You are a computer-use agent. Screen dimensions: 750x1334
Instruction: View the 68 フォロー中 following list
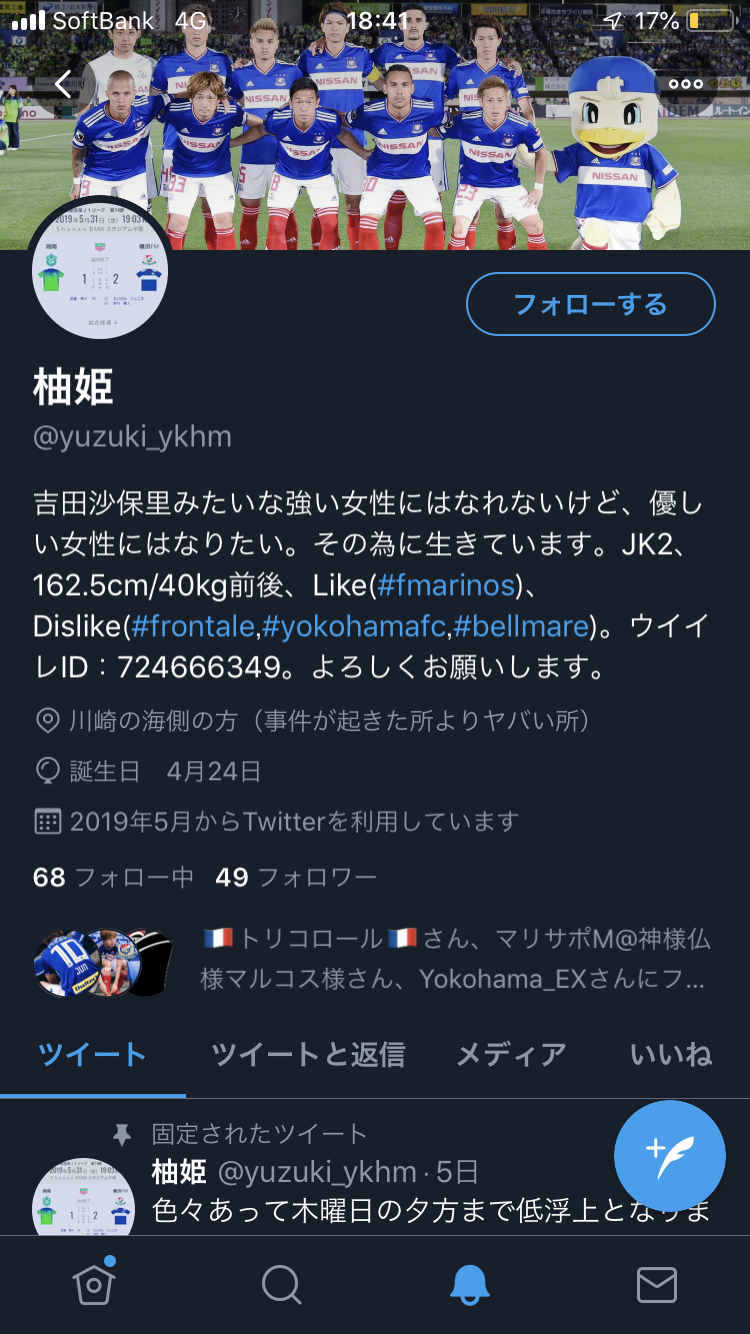113,878
